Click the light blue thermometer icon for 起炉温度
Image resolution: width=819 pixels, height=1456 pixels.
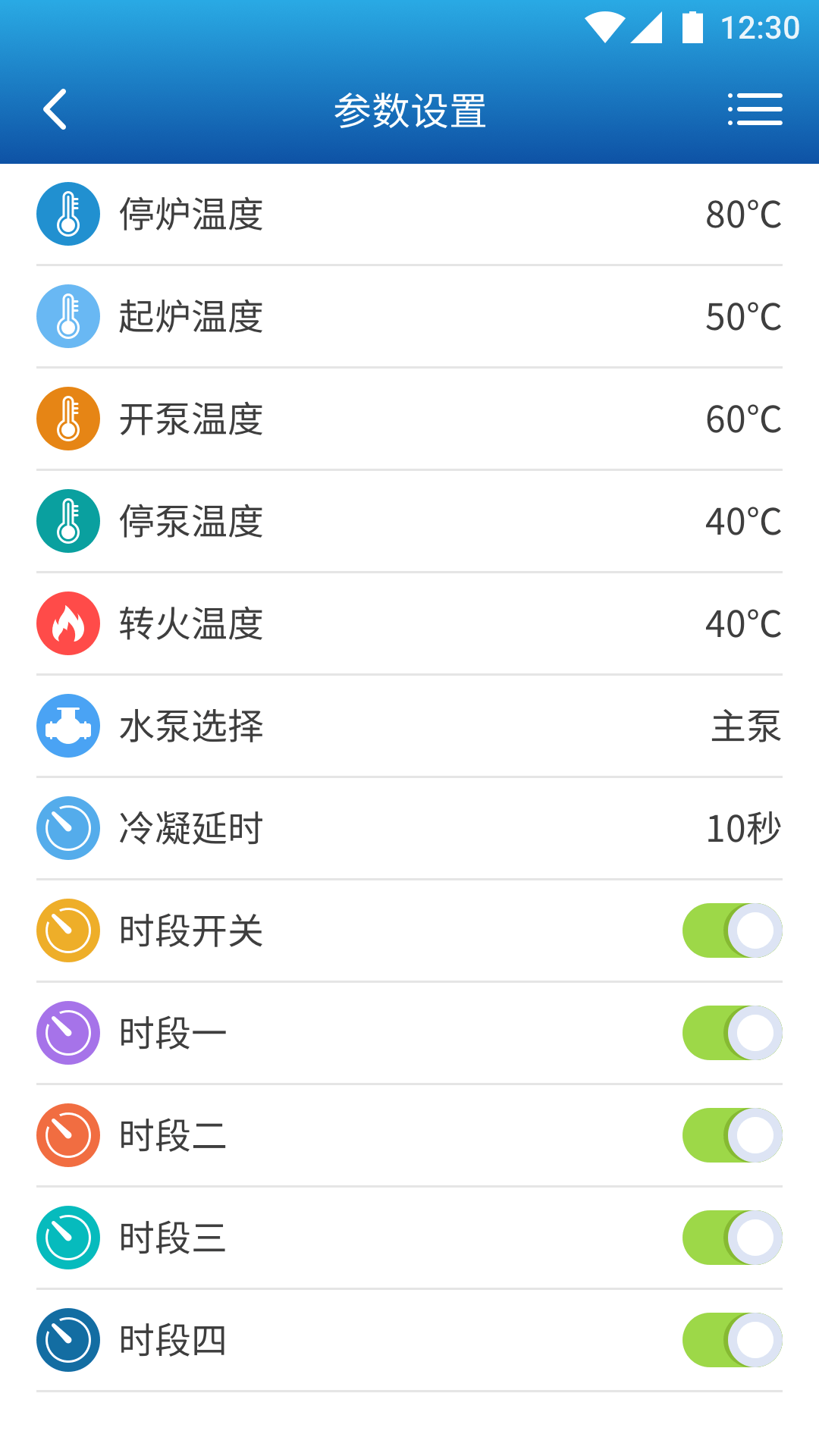click(67, 316)
